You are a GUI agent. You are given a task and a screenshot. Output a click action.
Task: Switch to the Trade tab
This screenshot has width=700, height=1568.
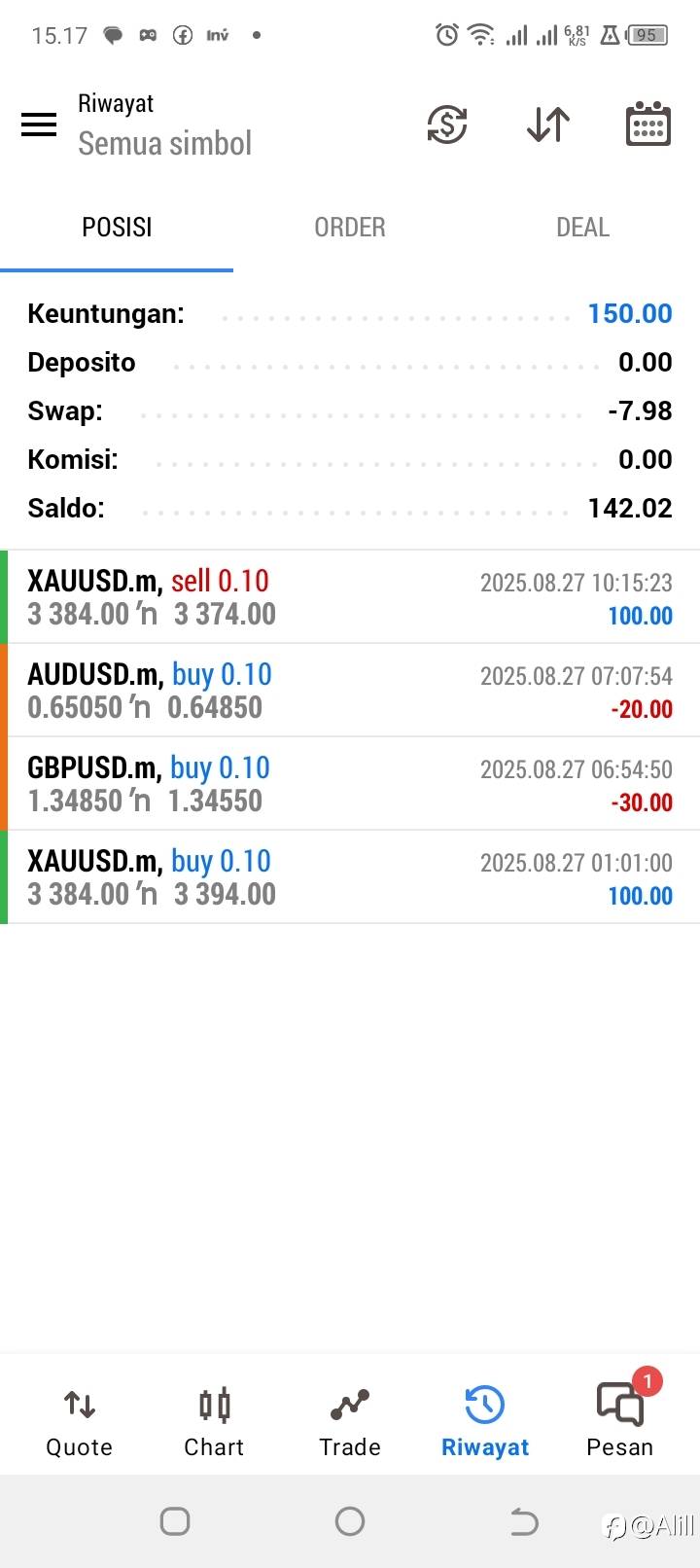point(350,1420)
